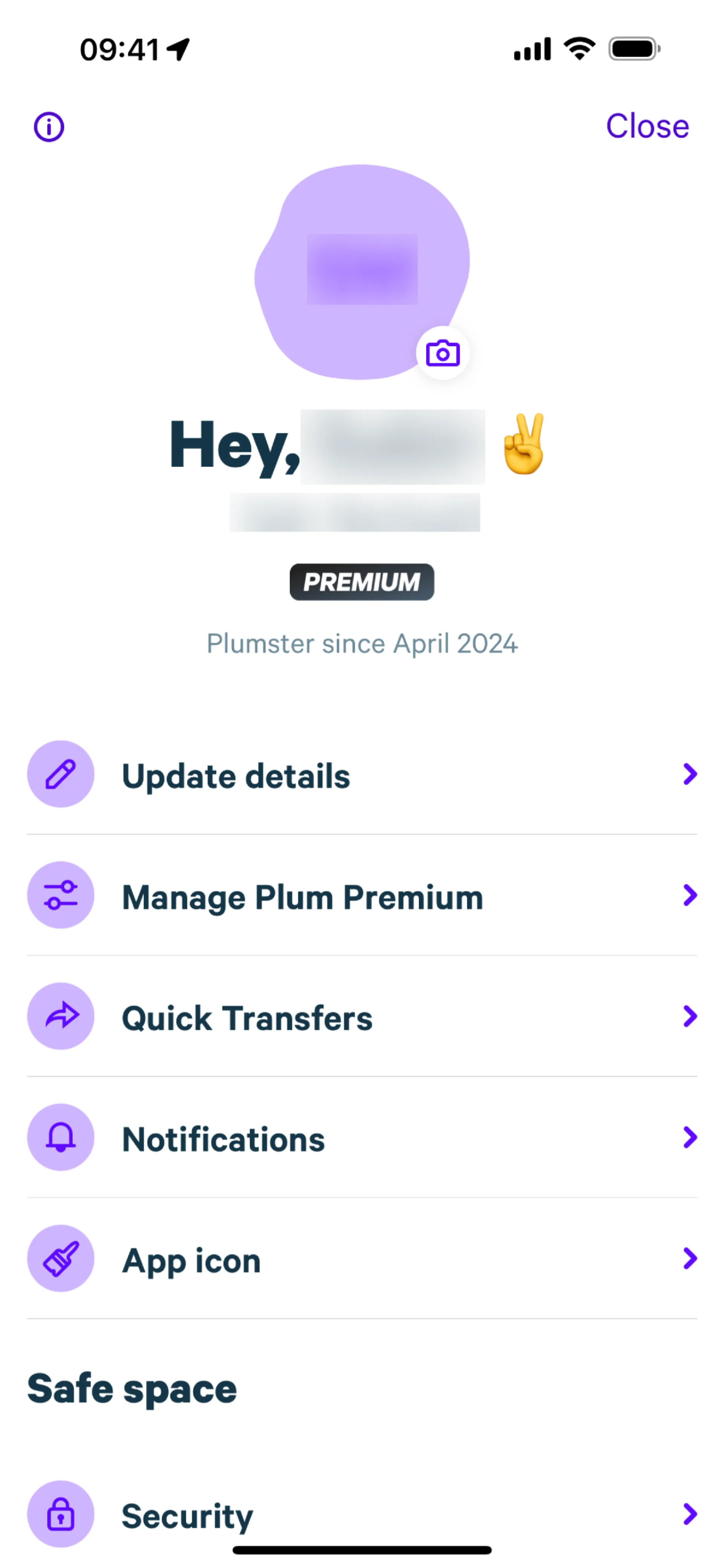Open Notifications settings

[x=362, y=1138]
